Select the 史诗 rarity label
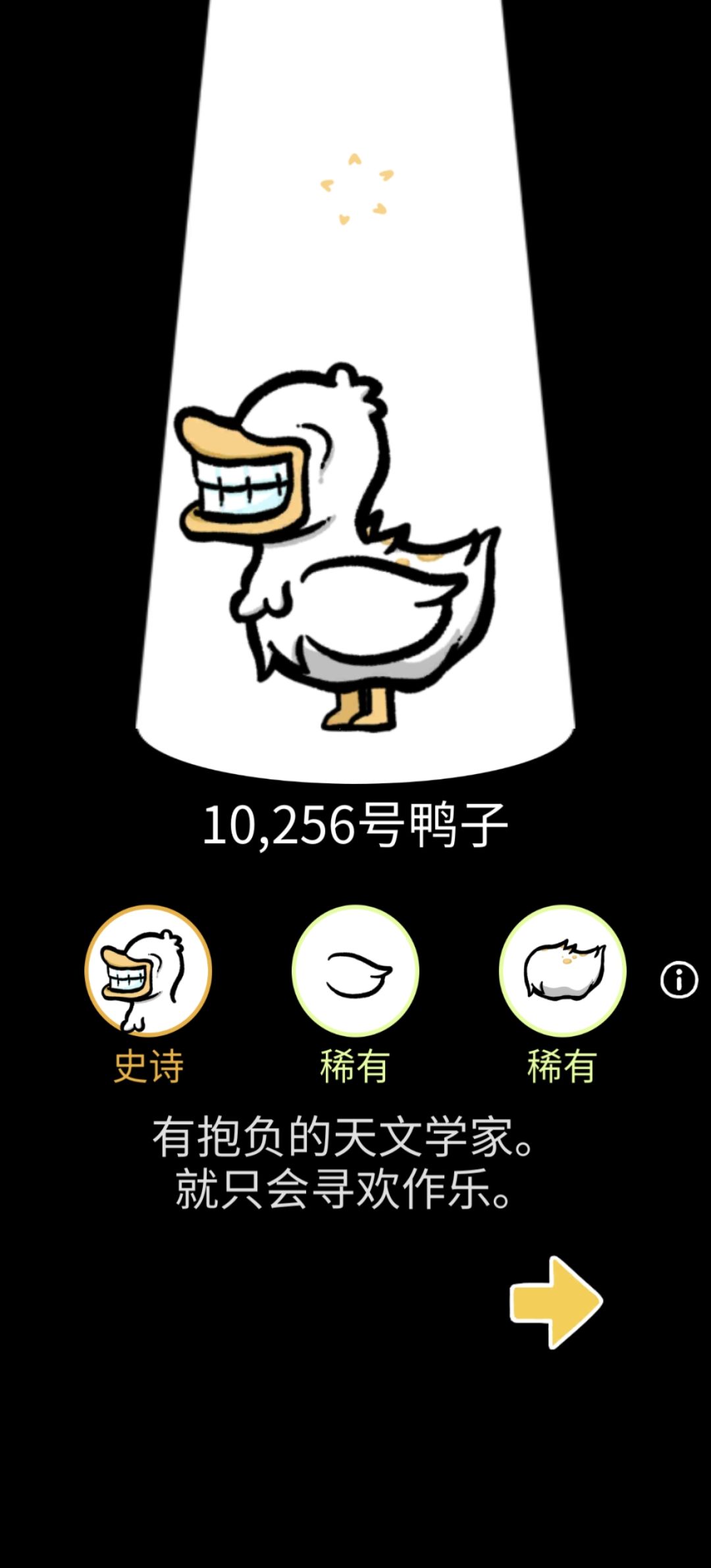The width and height of the screenshot is (711, 1568). (150, 1053)
